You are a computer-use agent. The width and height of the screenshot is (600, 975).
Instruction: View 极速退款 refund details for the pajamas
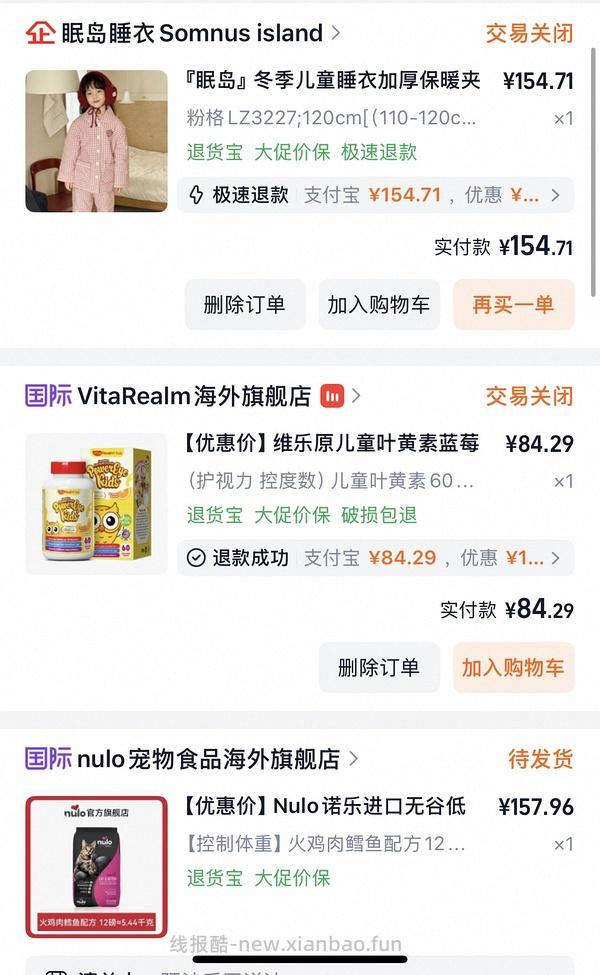click(375, 195)
